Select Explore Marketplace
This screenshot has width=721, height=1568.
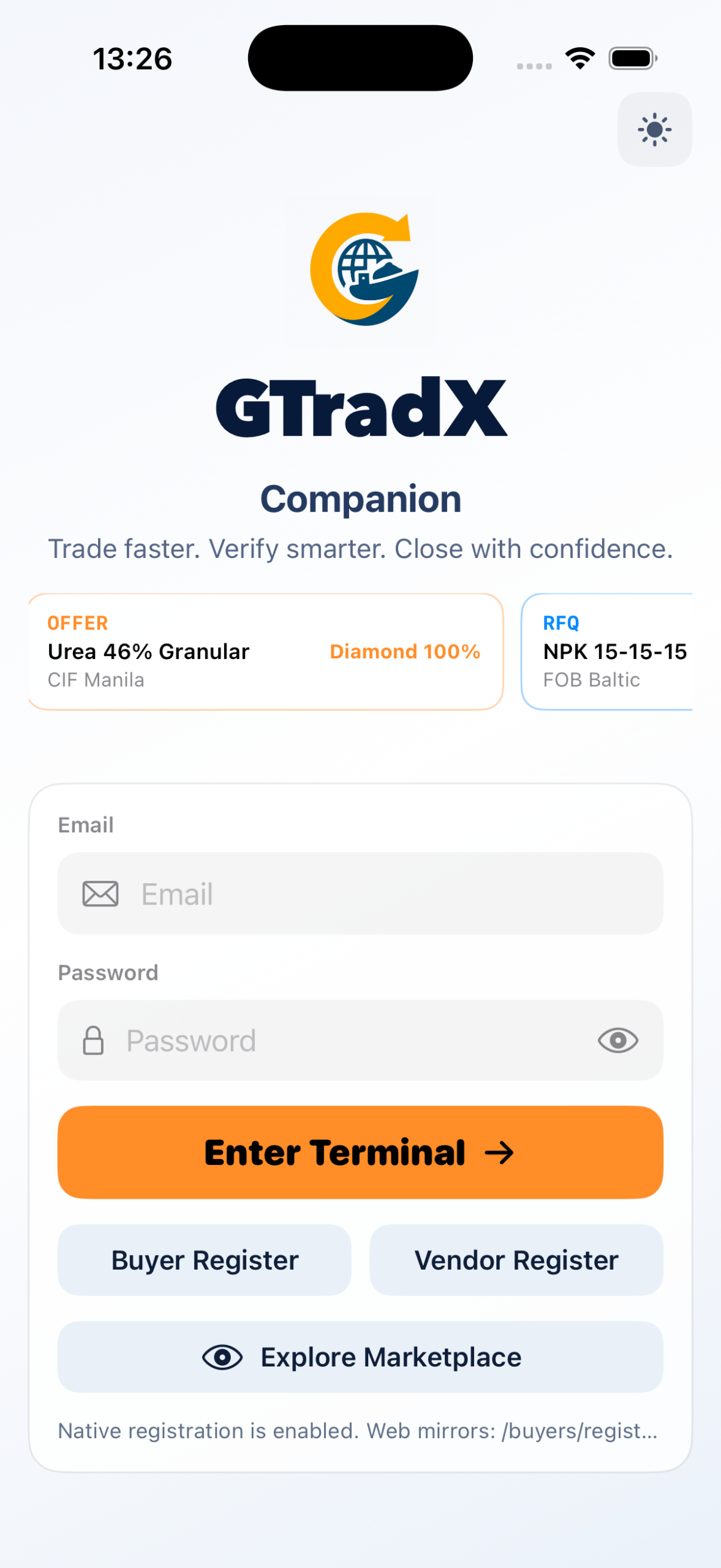point(360,1357)
